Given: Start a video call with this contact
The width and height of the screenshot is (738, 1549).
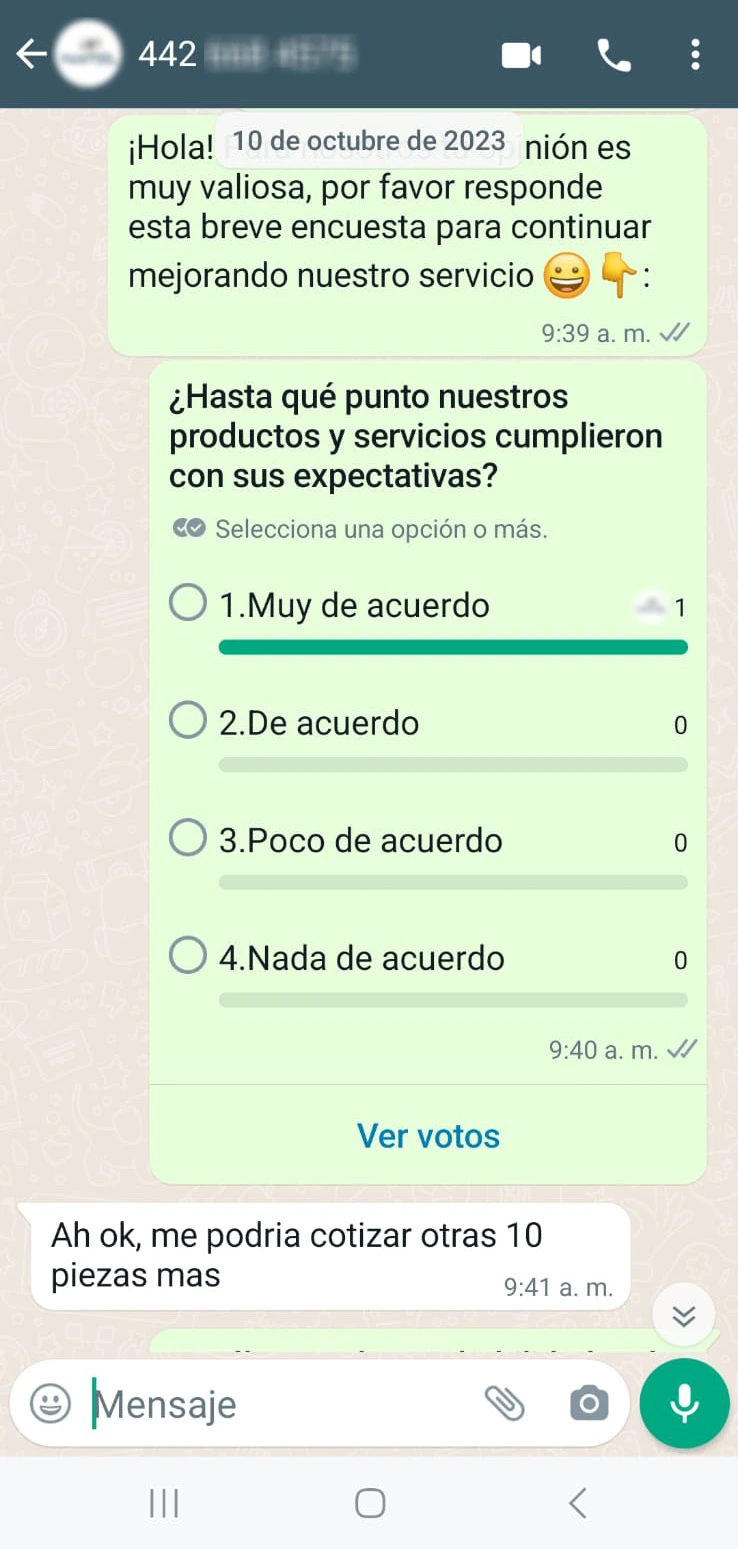Looking at the screenshot, I should pos(521,56).
